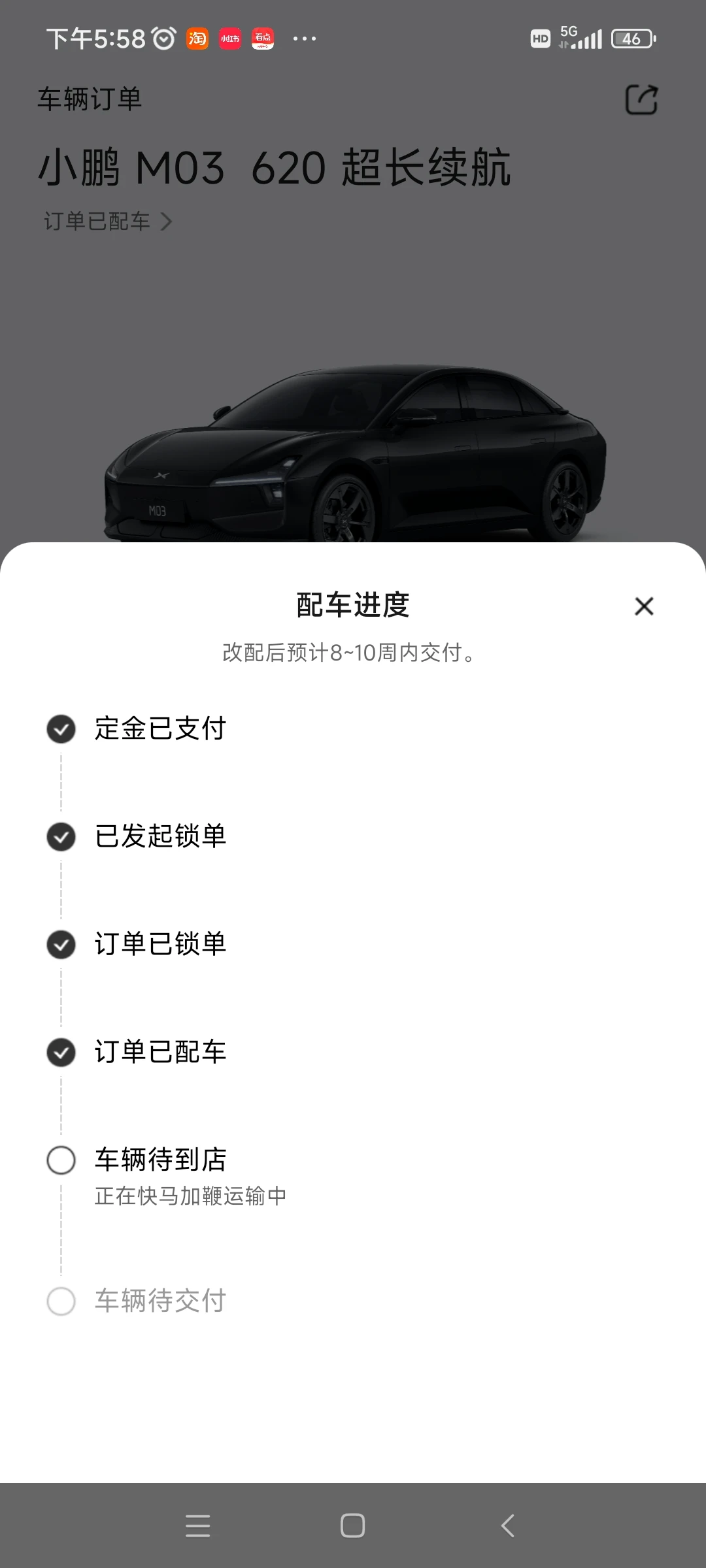Share the vehicle order
706x1568 pixels.
(x=641, y=99)
